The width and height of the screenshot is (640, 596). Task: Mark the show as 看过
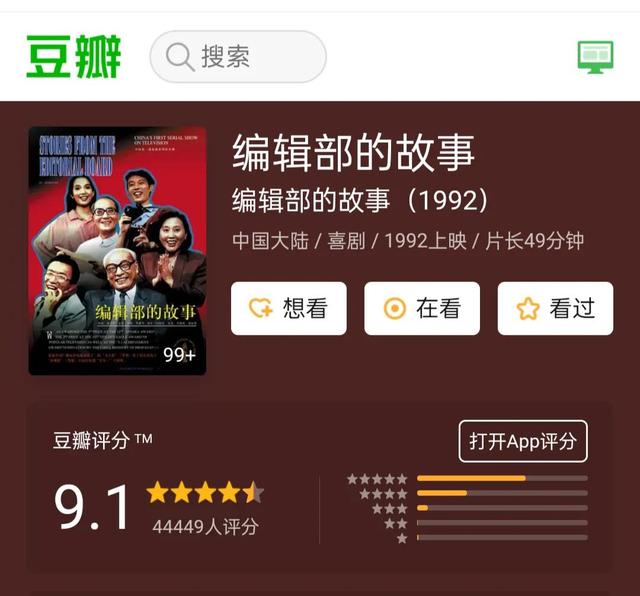pyautogui.click(x=555, y=309)
